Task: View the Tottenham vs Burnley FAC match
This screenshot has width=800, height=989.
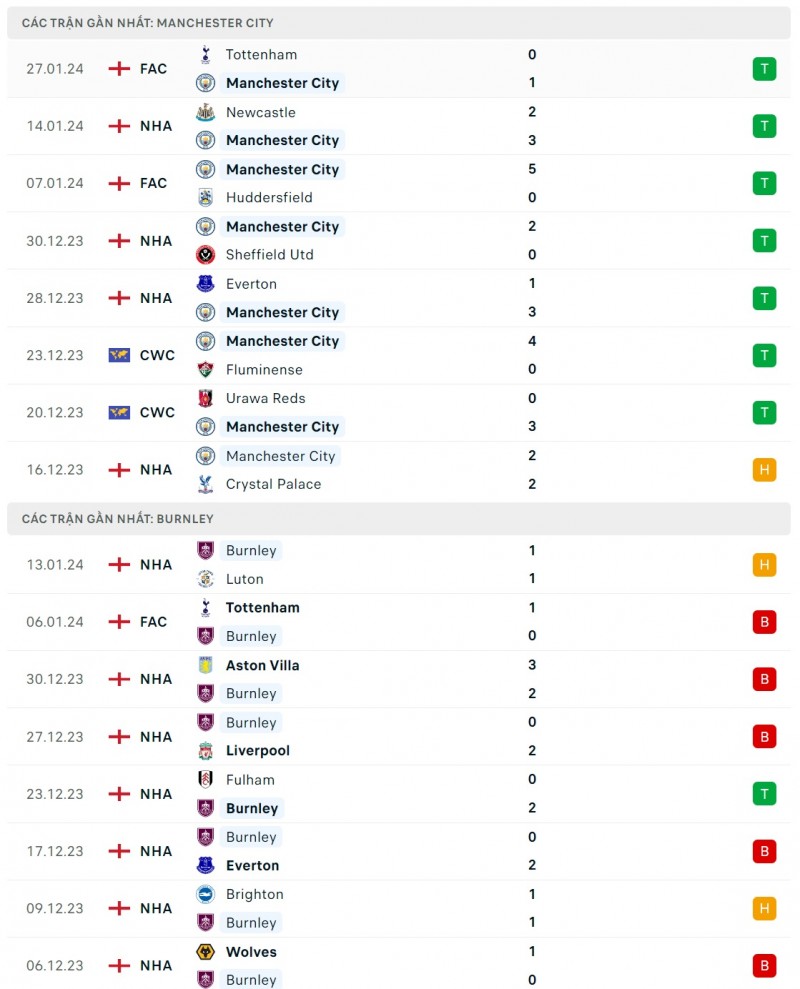Action: click(400, 622)
